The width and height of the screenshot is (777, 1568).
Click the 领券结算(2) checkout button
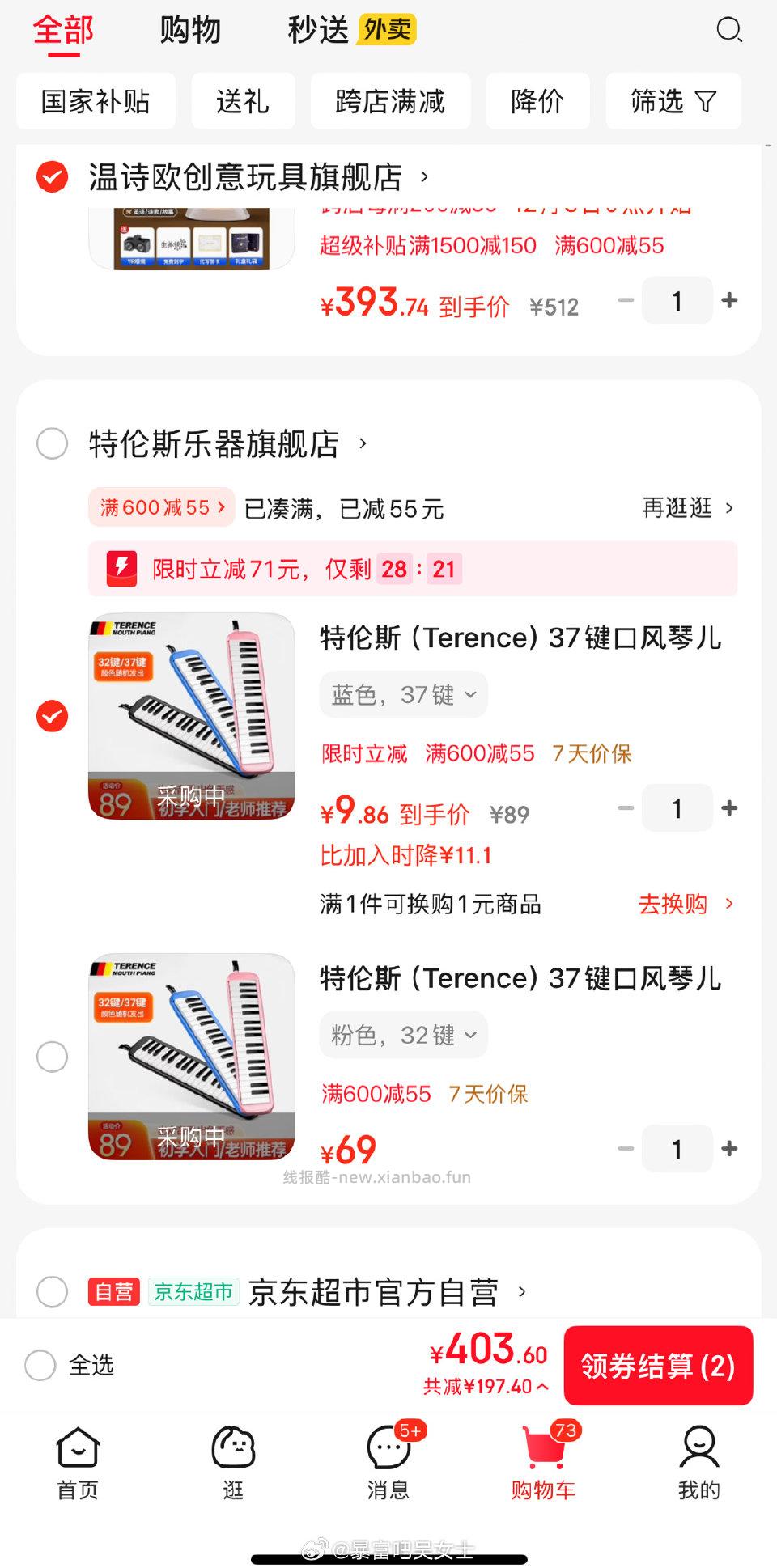coord(658,1367)
